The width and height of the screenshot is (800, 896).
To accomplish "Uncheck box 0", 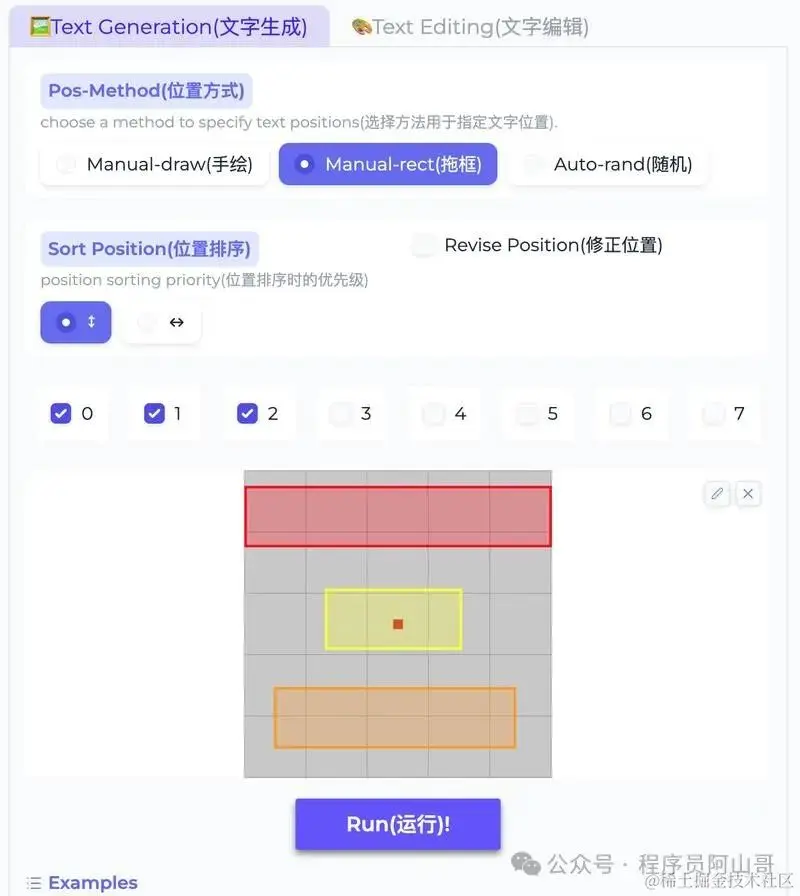I will (61, 413).
